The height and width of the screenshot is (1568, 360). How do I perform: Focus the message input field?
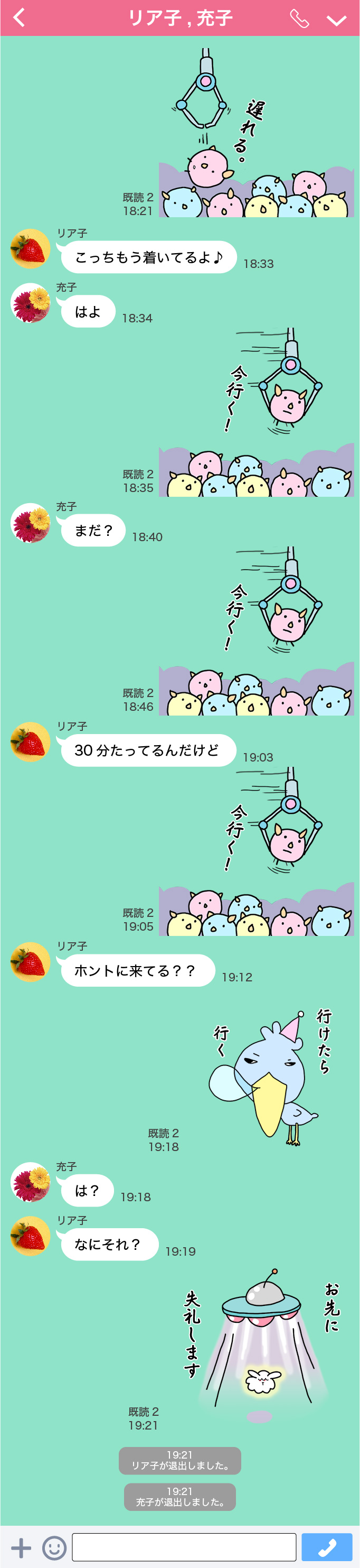[184, 1547]
